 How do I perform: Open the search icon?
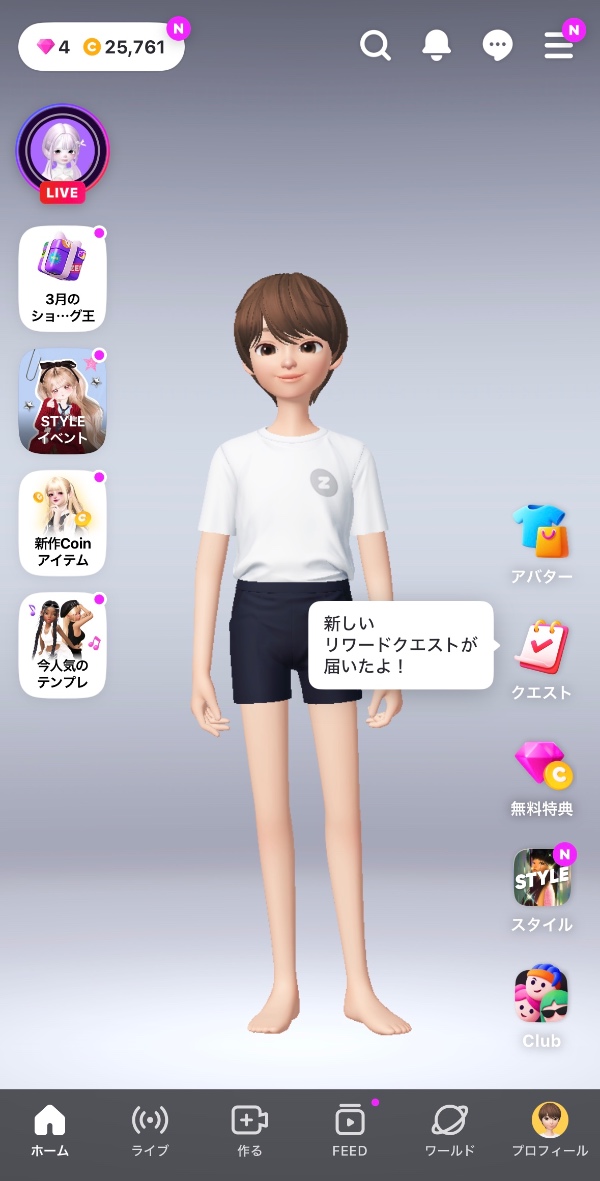click(375, 45)
